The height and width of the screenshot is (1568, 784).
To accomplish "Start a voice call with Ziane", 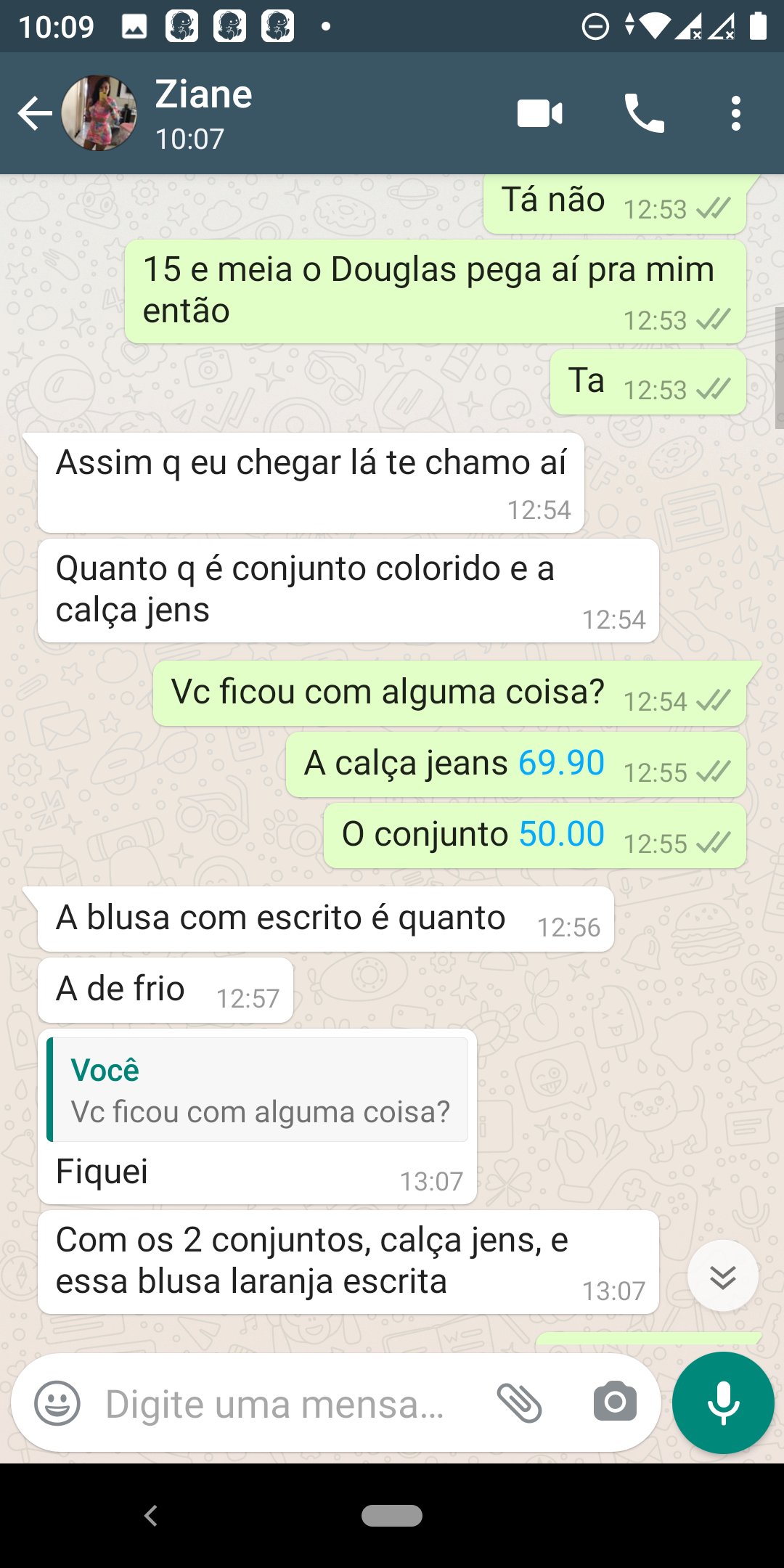I will (644, 113).
